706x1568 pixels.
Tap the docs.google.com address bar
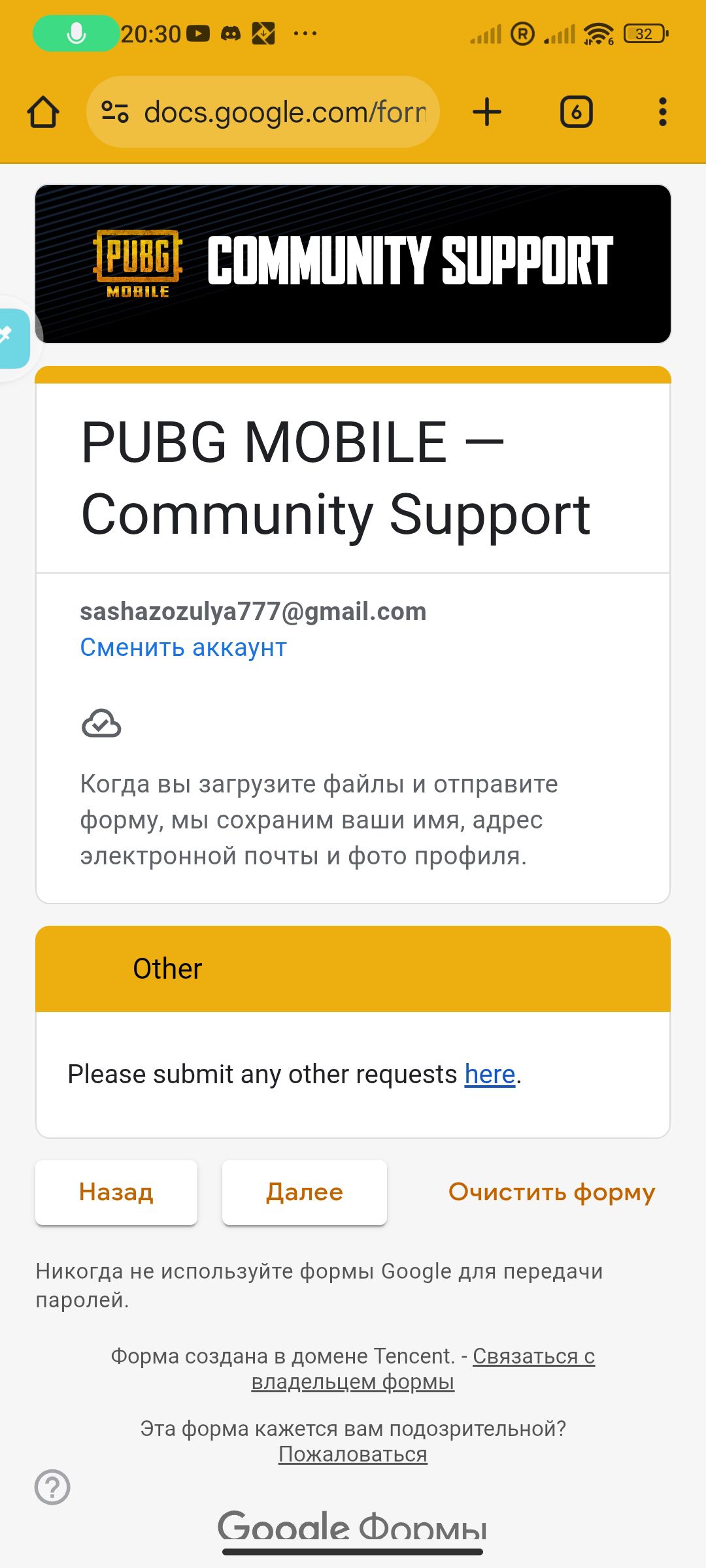tap(284, 112)
